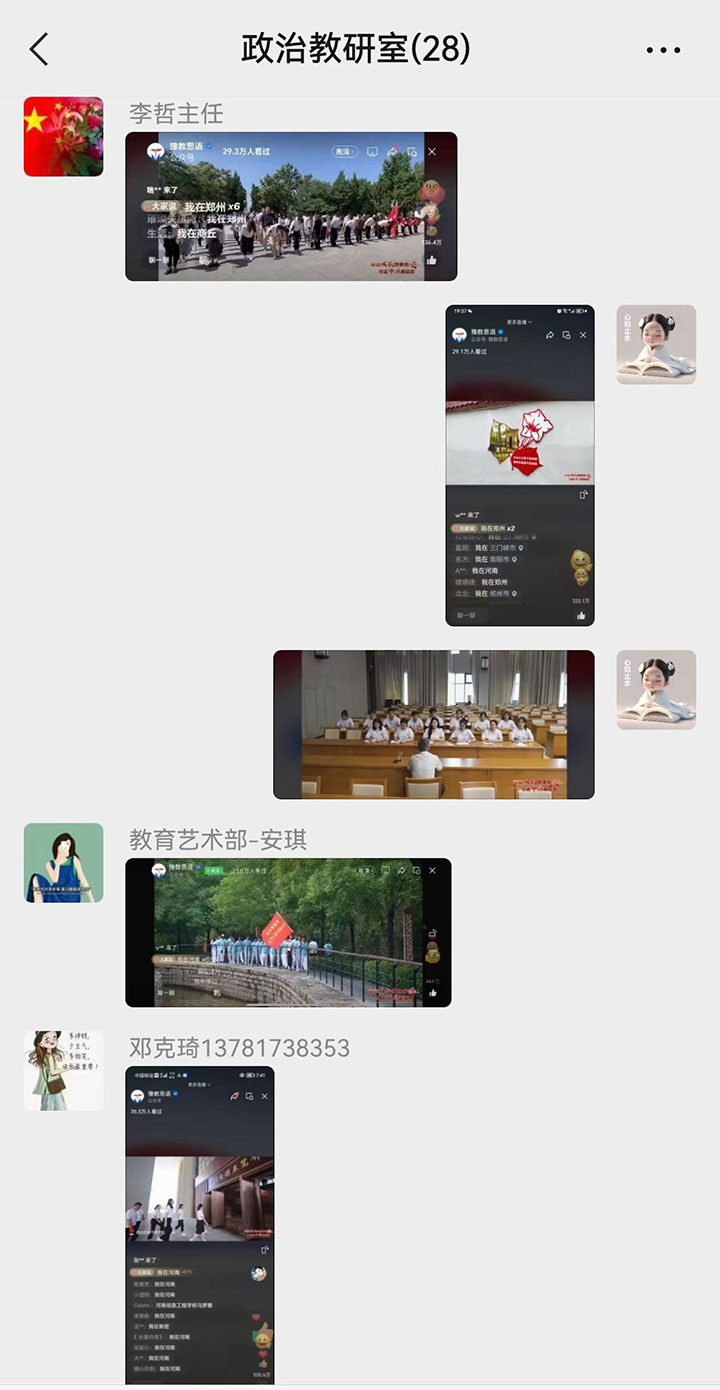View the tall livestream screenshot you sent

point(520,465)
